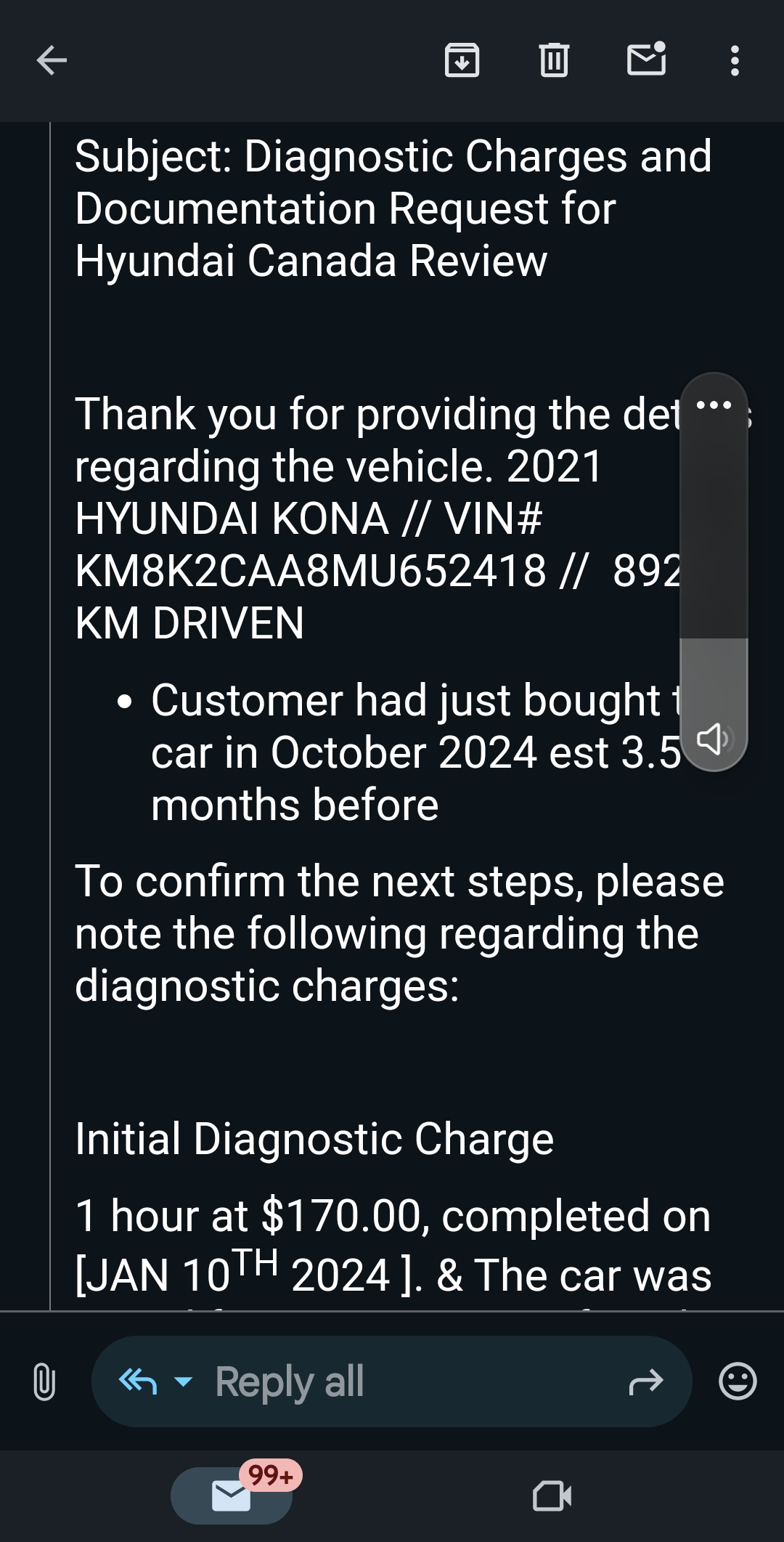Forward this email with the arrow
784x1542 pixels.
[646, 1381]
